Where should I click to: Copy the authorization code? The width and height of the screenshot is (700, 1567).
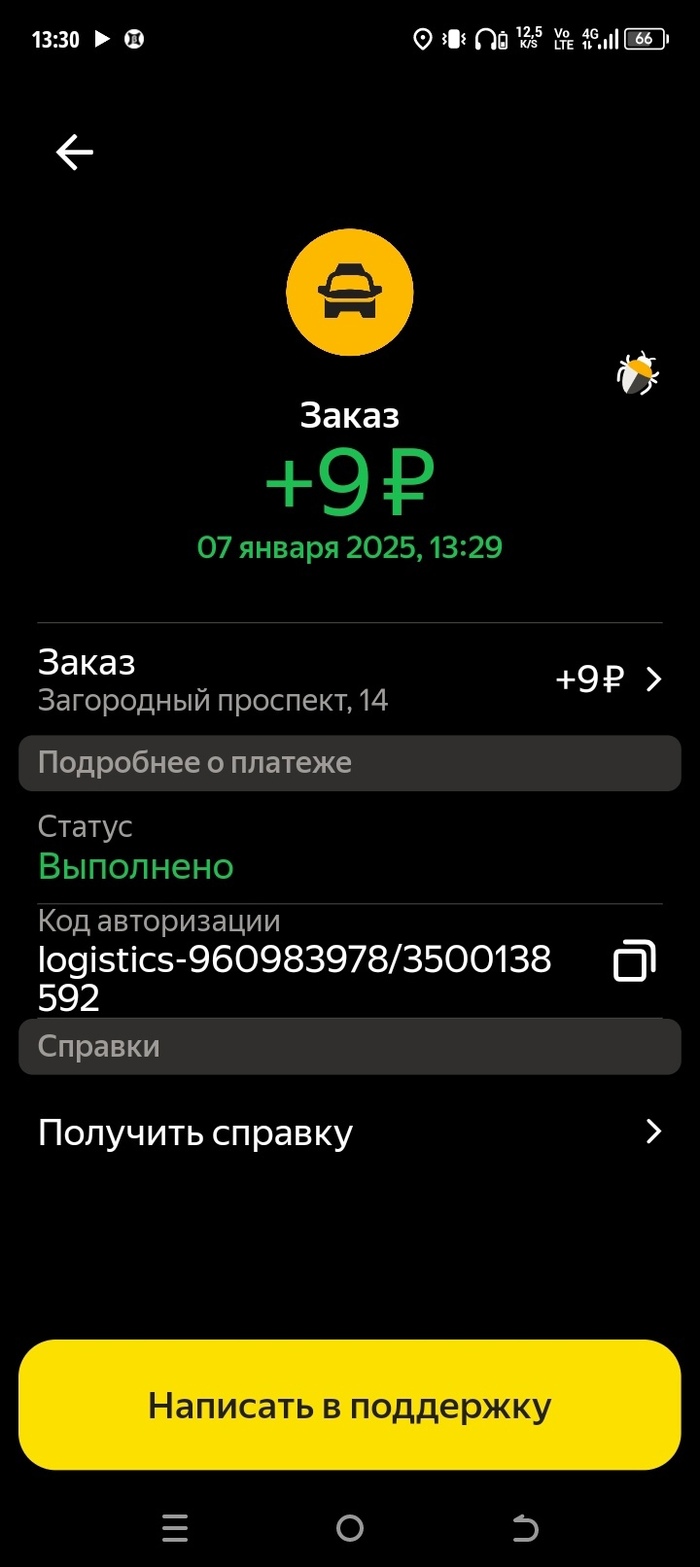[634, 962]
